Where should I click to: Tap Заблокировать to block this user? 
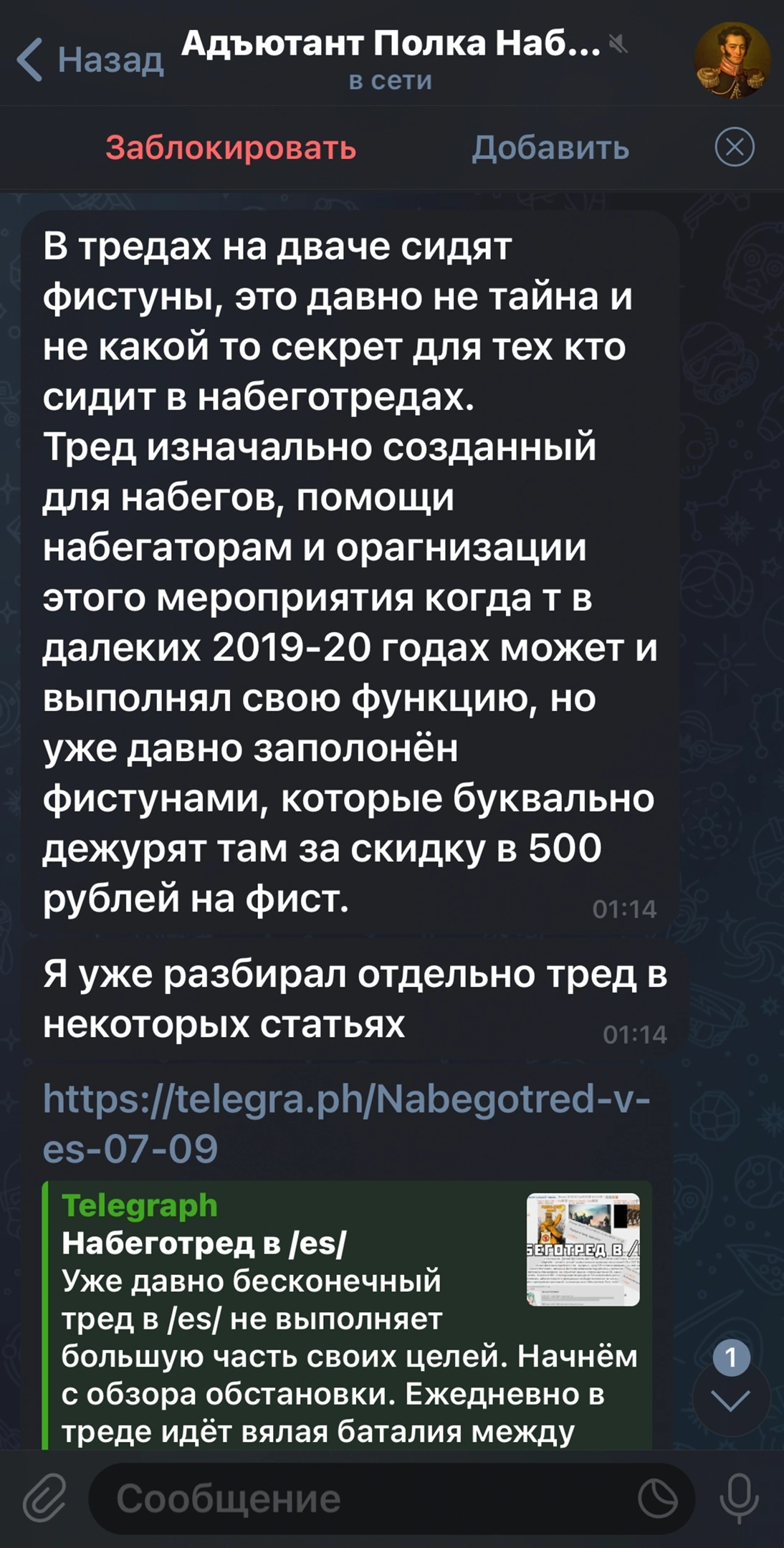(x=231, y=148)
